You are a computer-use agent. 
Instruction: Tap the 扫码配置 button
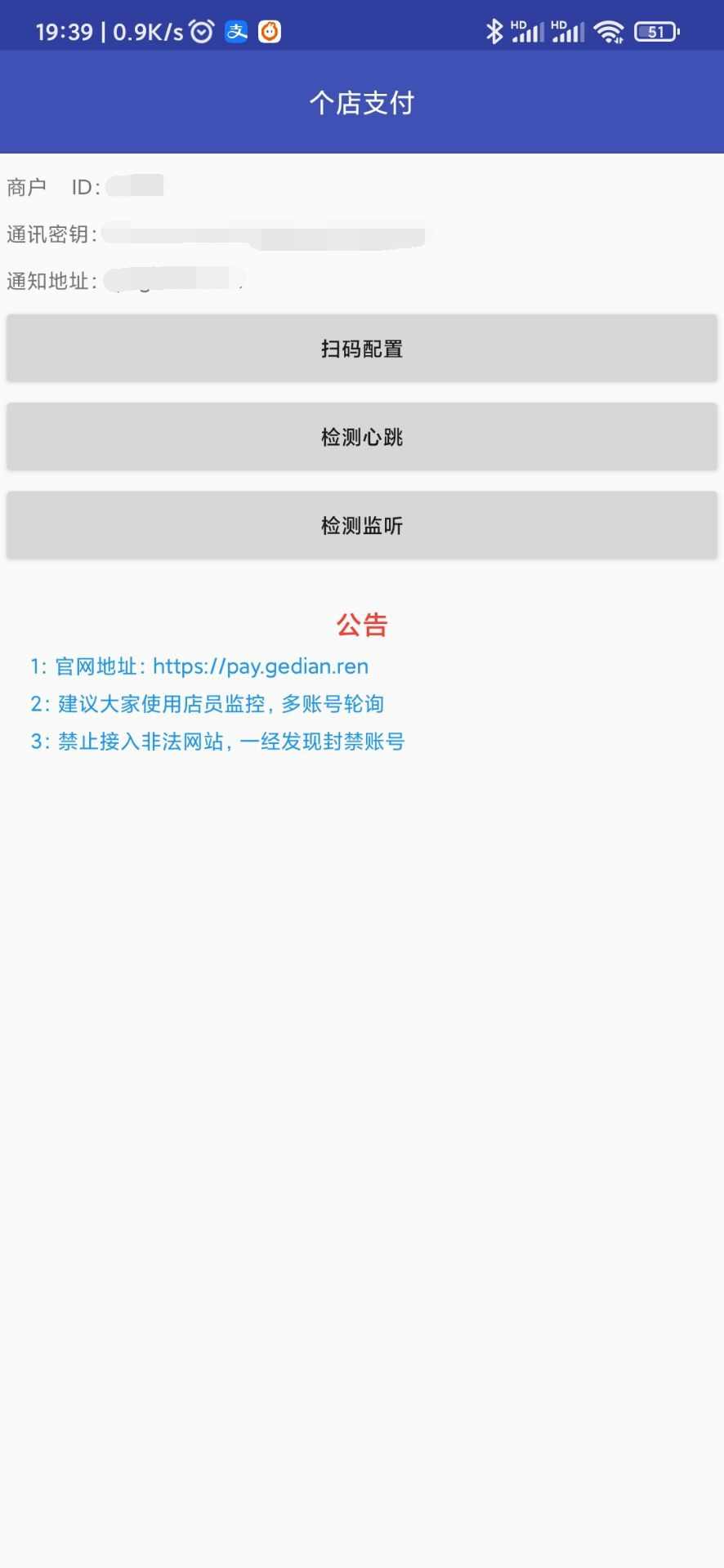pyautogui.click(x=362, y=349)
